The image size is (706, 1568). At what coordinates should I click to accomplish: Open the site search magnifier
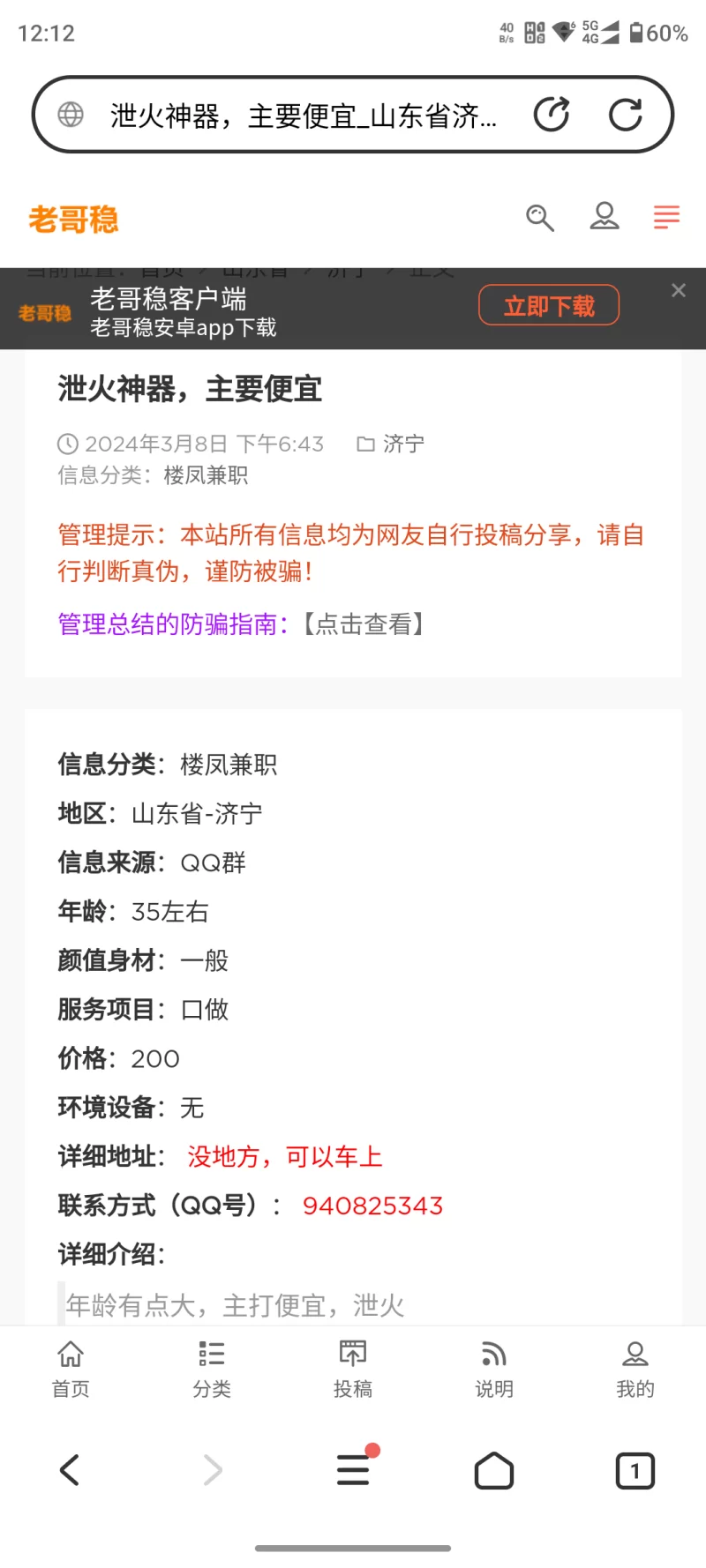click(x=539, y=217)
